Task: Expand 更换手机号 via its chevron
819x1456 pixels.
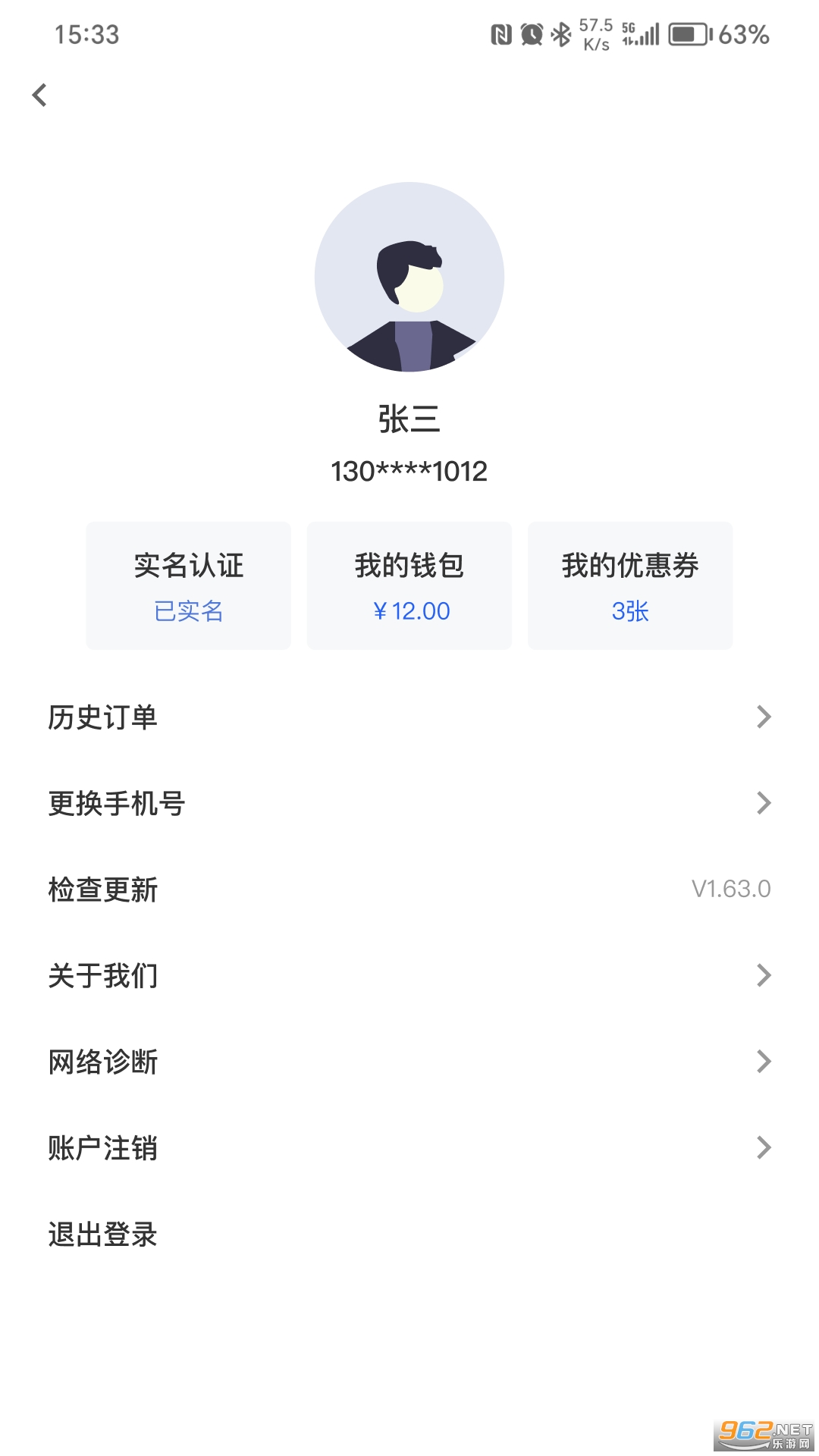Action: 764,802
